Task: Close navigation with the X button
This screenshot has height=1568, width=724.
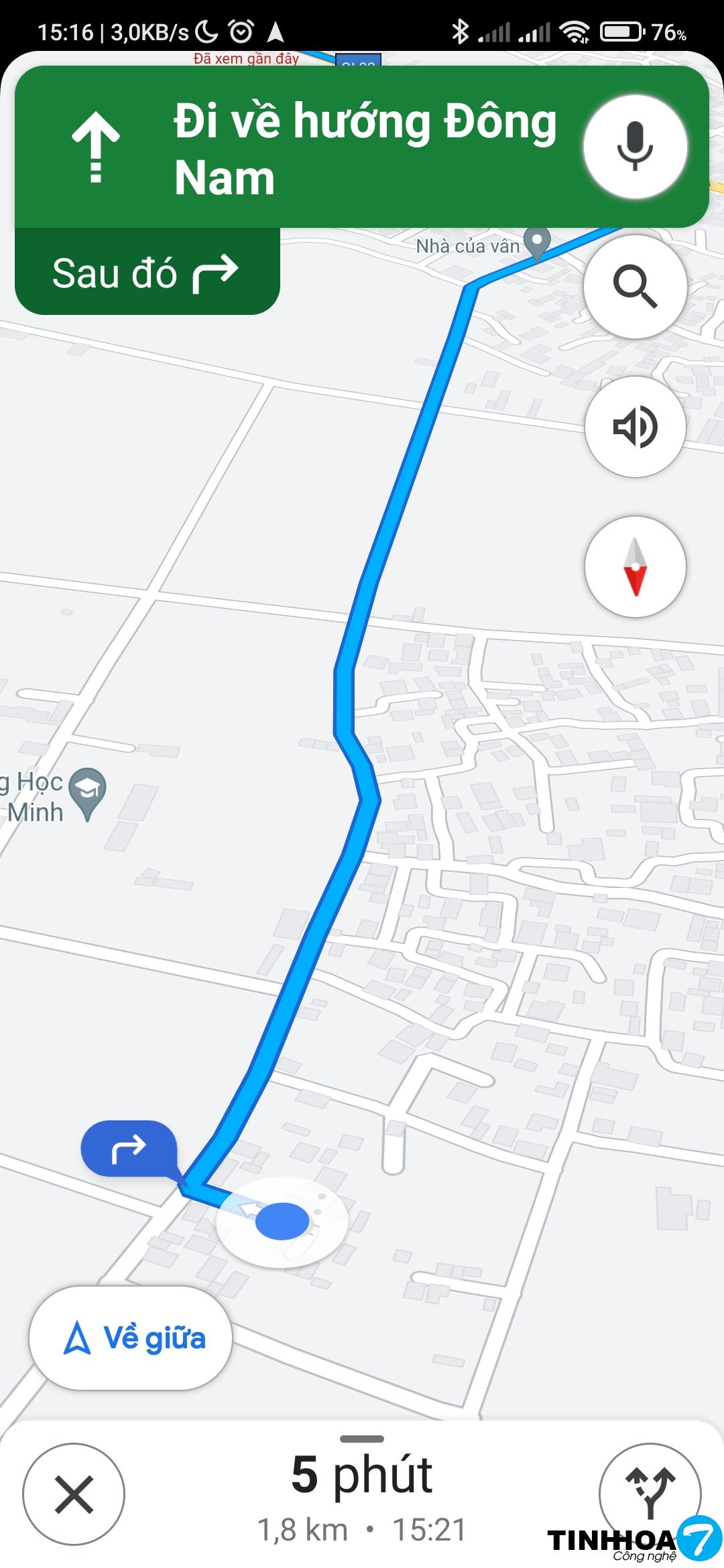Action: (74, 1494)
